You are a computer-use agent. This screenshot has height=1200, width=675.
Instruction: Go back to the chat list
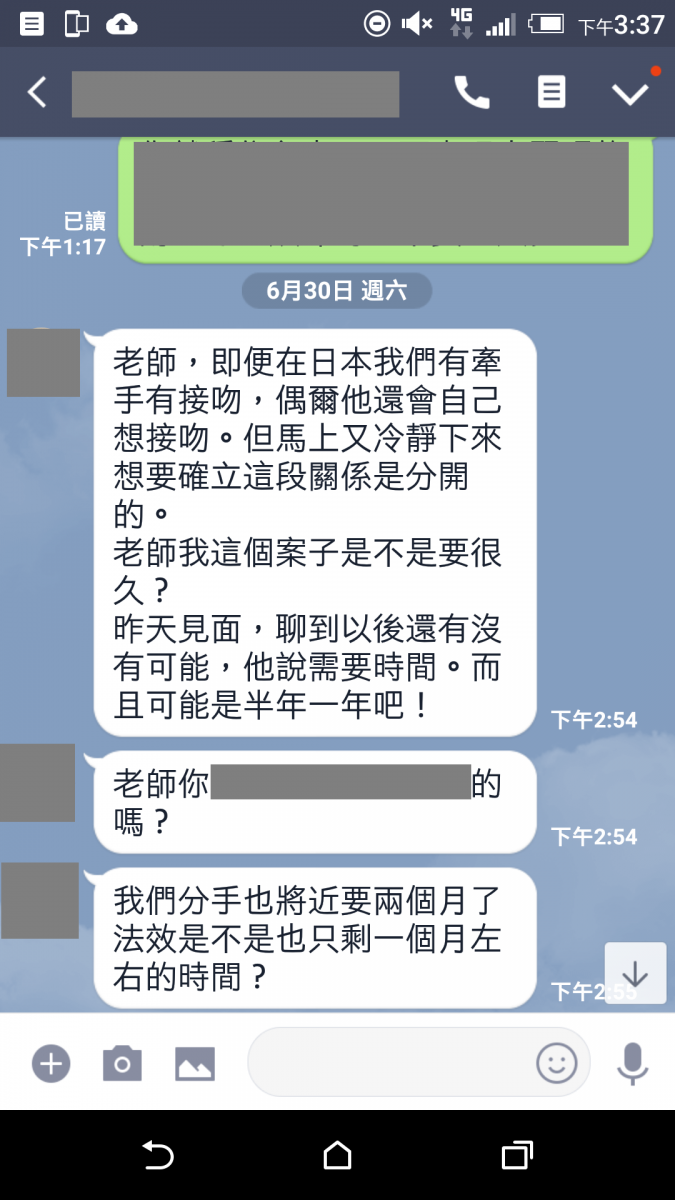click(x=37, y=93)
